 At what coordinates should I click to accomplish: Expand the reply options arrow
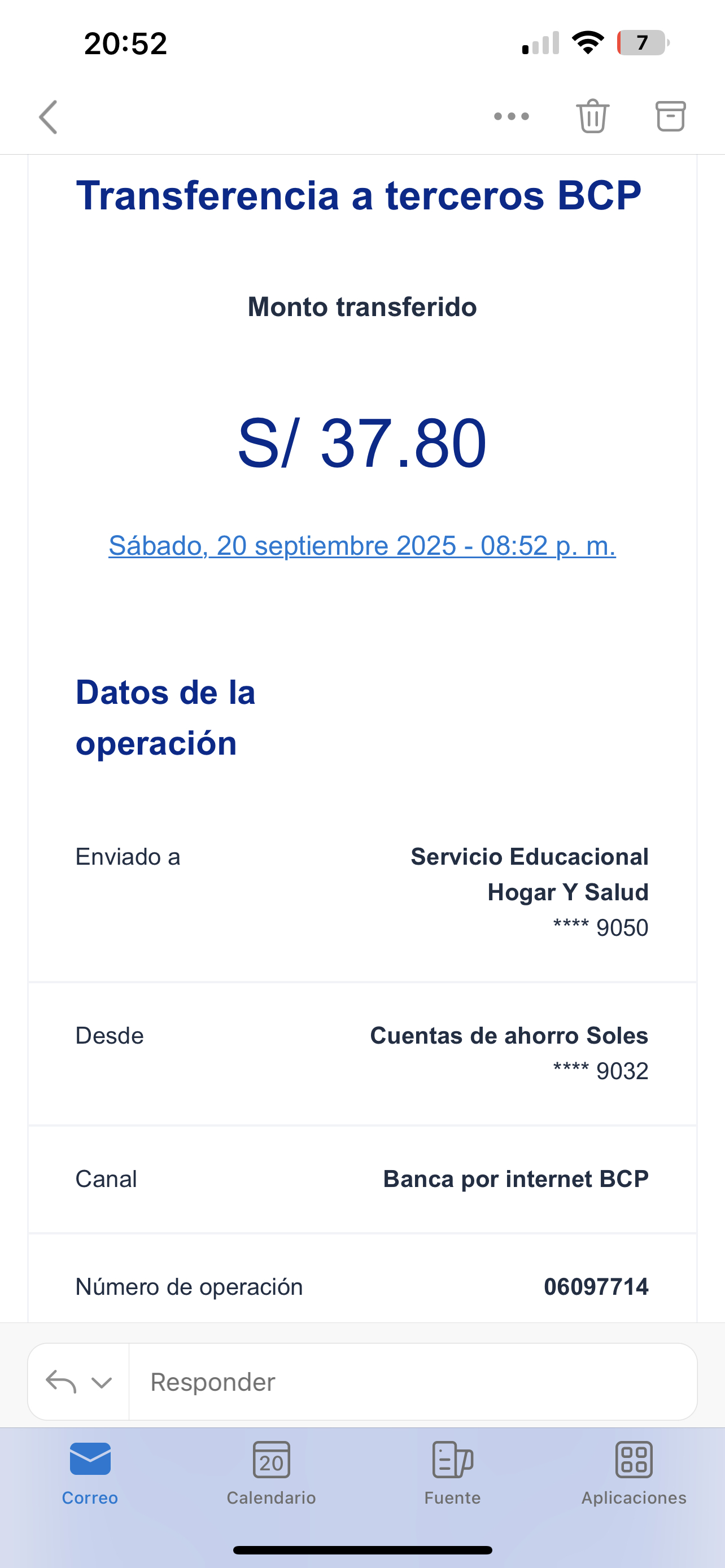click(x=101, y=1382)
